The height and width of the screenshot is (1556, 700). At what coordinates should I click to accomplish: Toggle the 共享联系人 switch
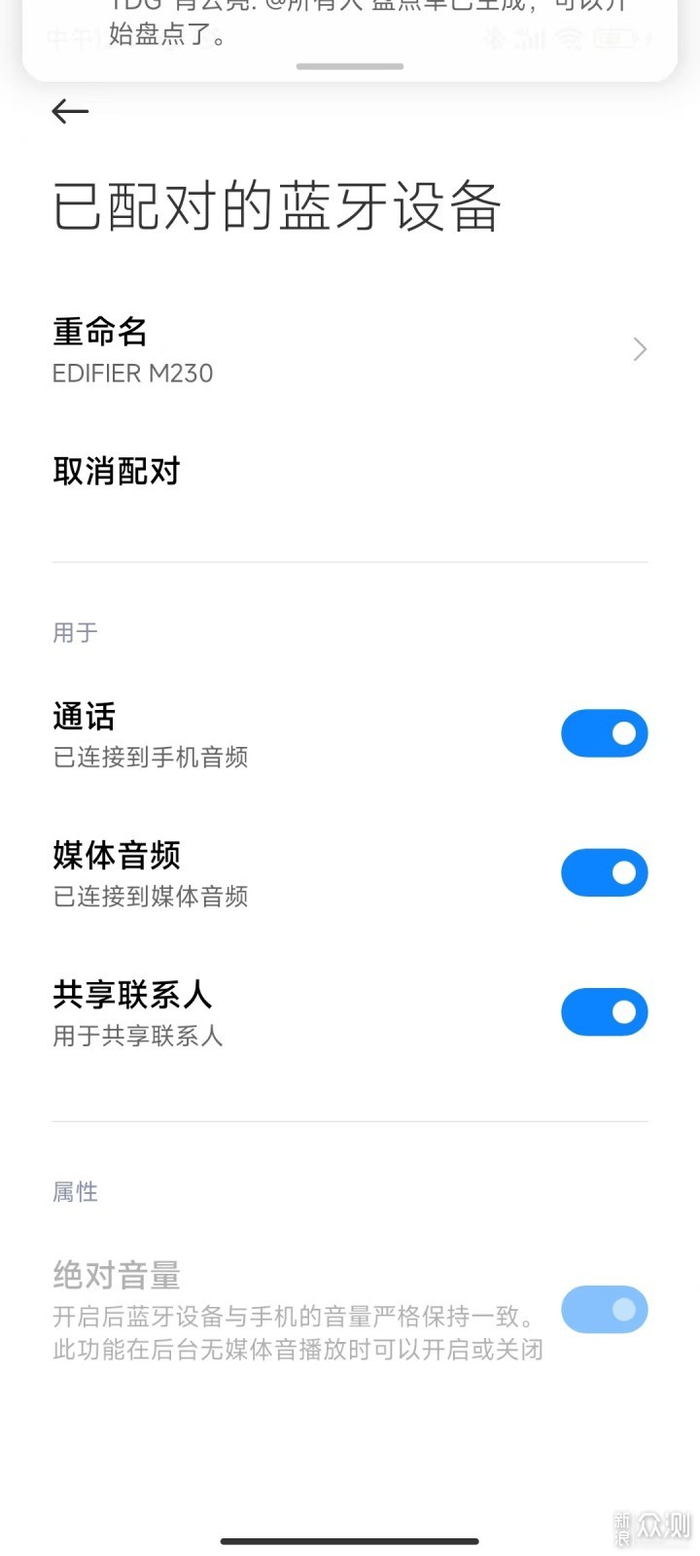point(604,1011)
